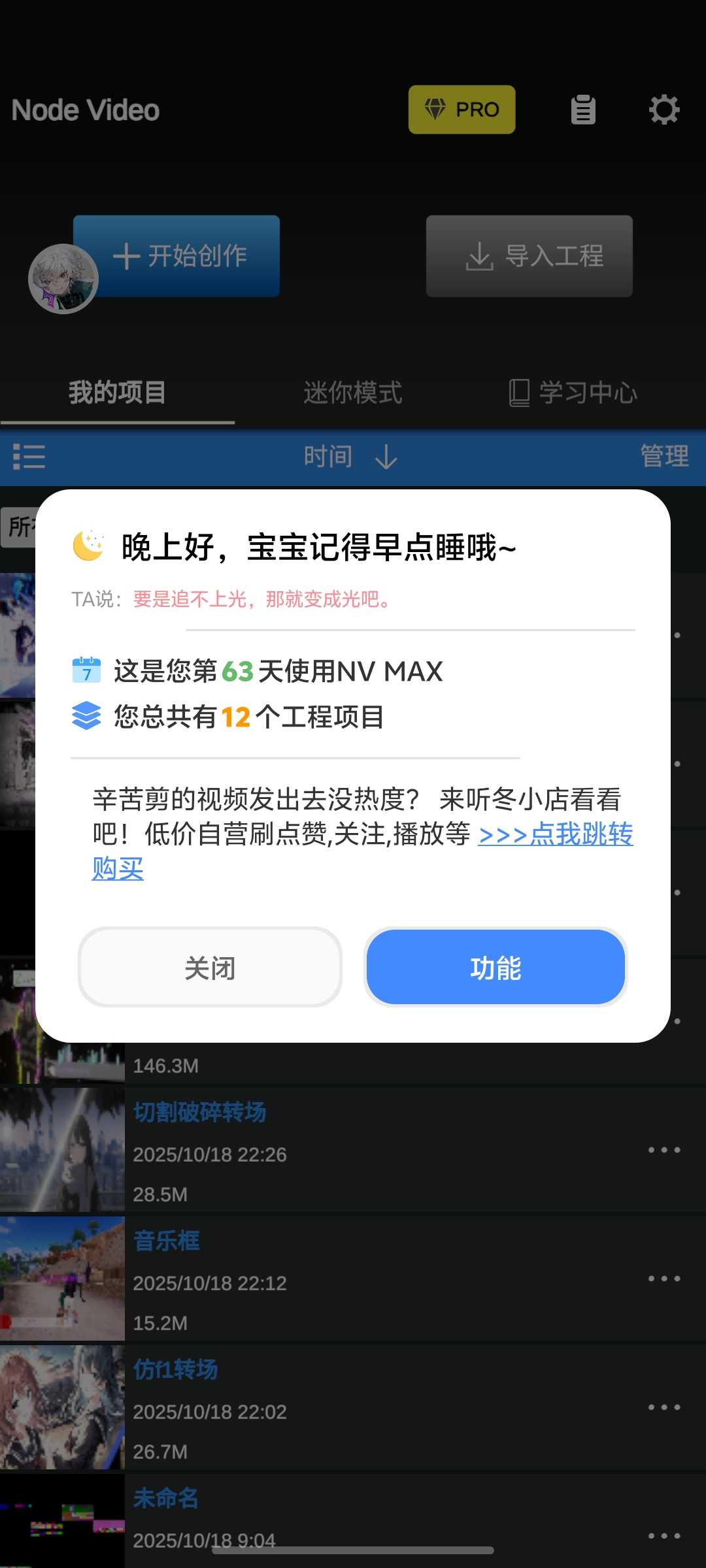
Task: Tap the blue 功能 button
Action: (x=496, y=968)
